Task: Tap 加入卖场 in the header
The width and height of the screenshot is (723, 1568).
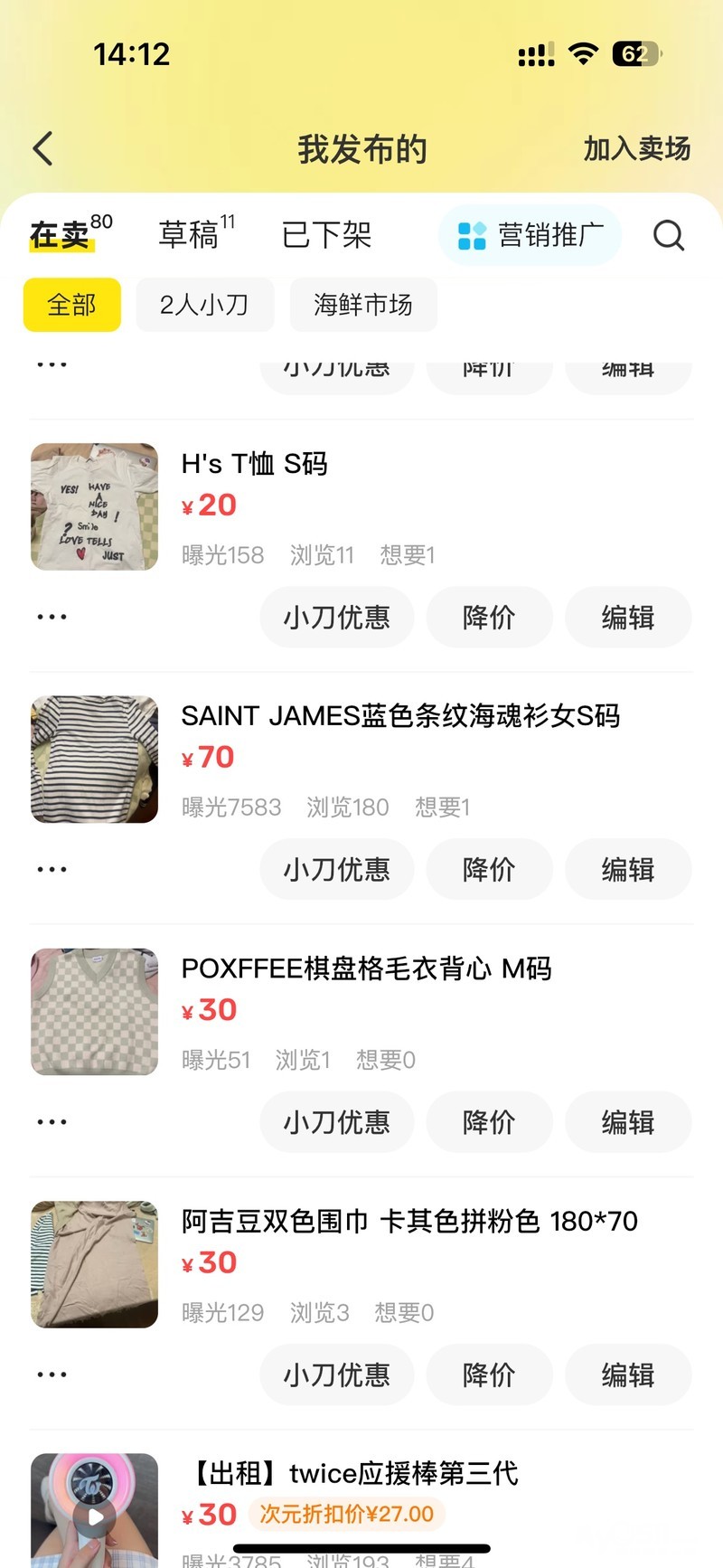Action: pos(636,148)
